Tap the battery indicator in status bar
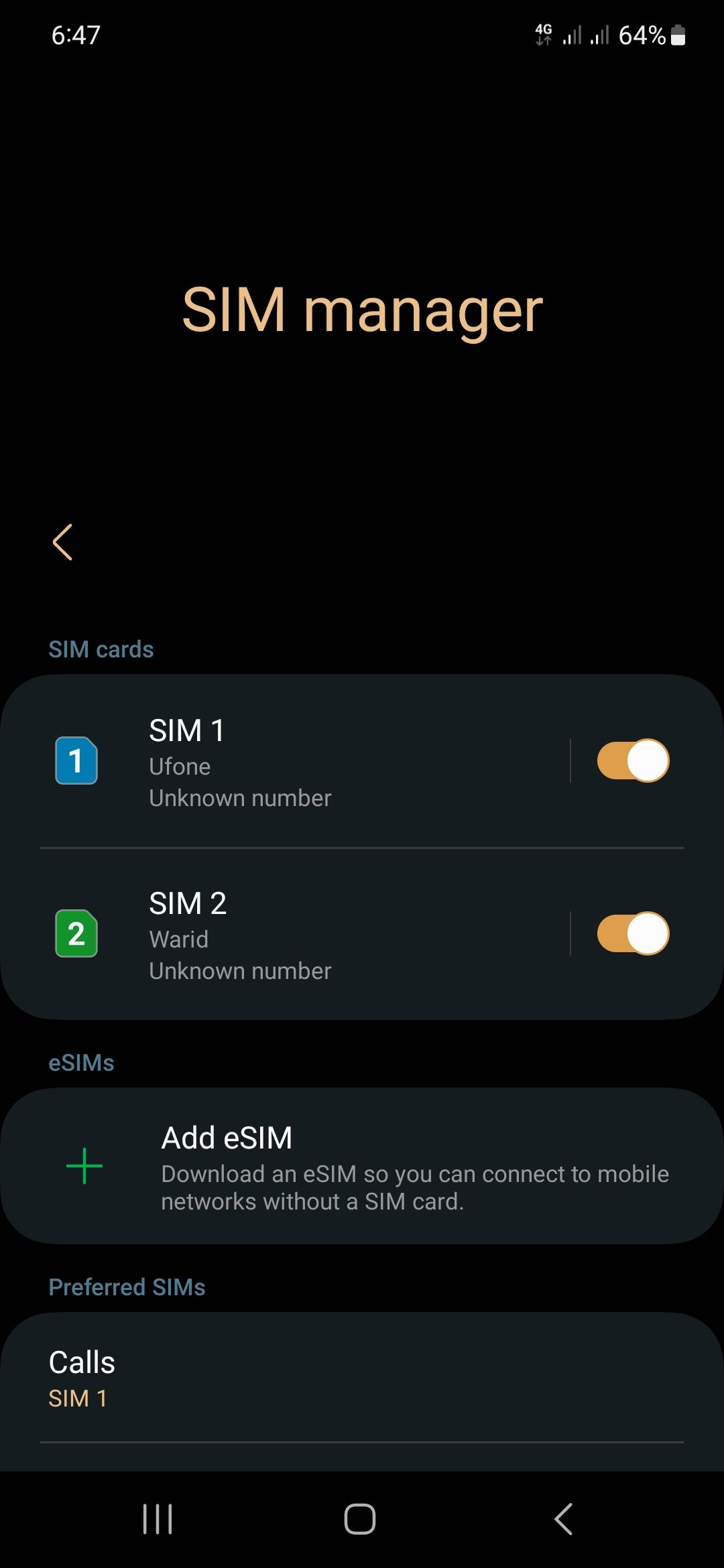The image size is (724, 1568). 677,36
